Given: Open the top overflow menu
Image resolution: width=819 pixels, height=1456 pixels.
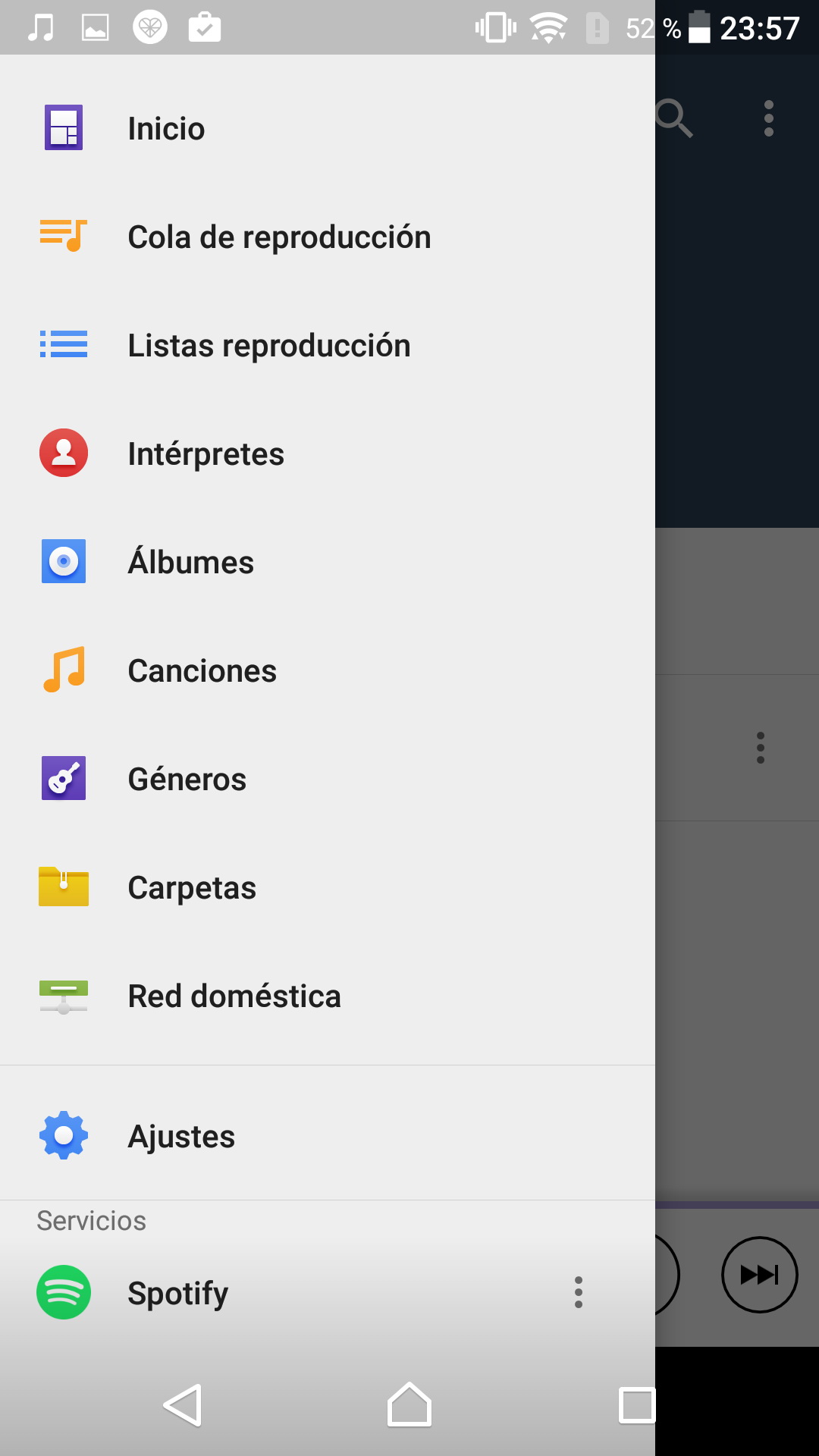Looking at the screenshot, I should coord(769,119).
